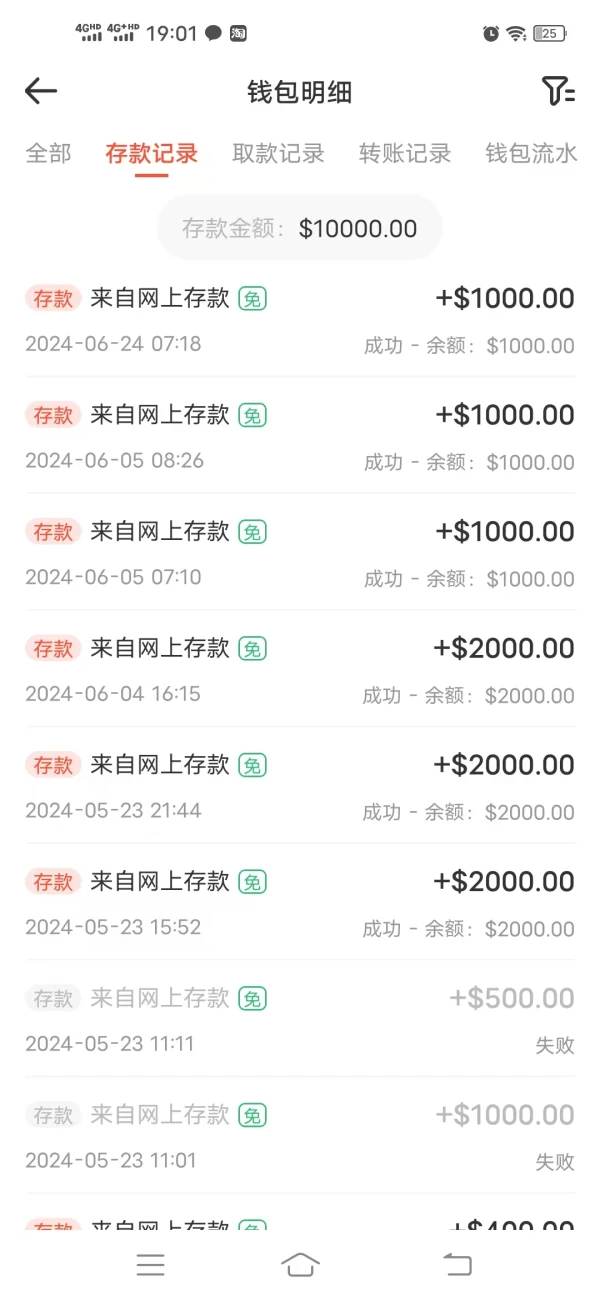This screenshot has height=1300, width=600.
Task: View the deposit dated 2024-05-23 21:44
Action: tap(300, 786)
